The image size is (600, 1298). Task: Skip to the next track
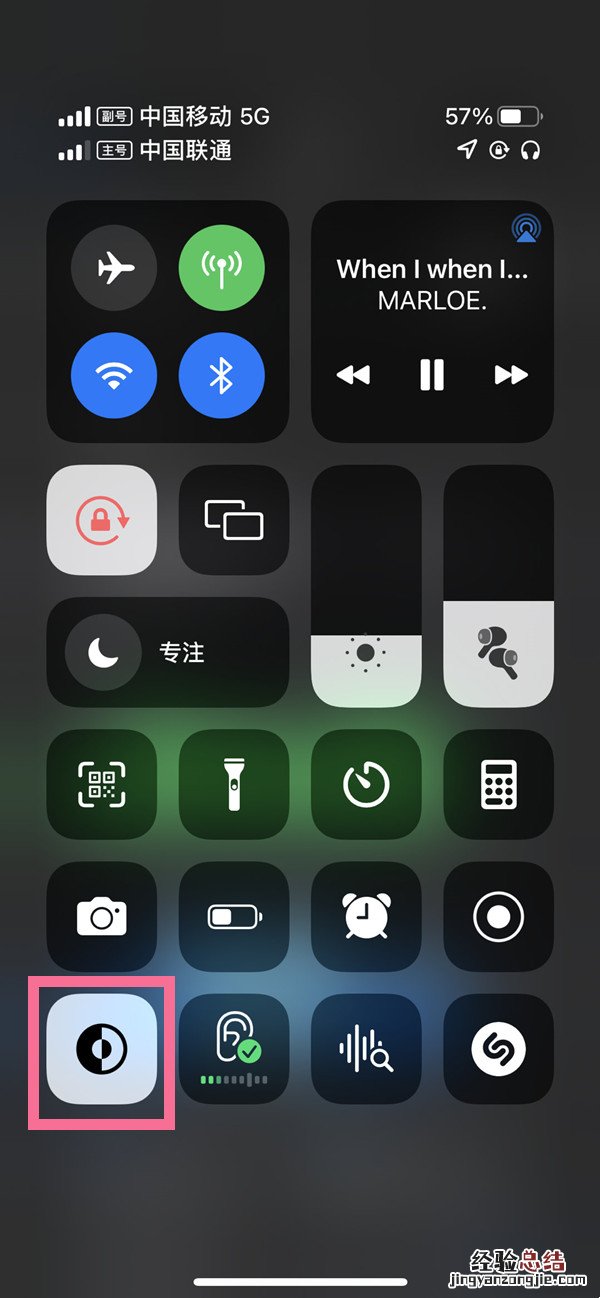pyautogui.click(x=511, y=375)
